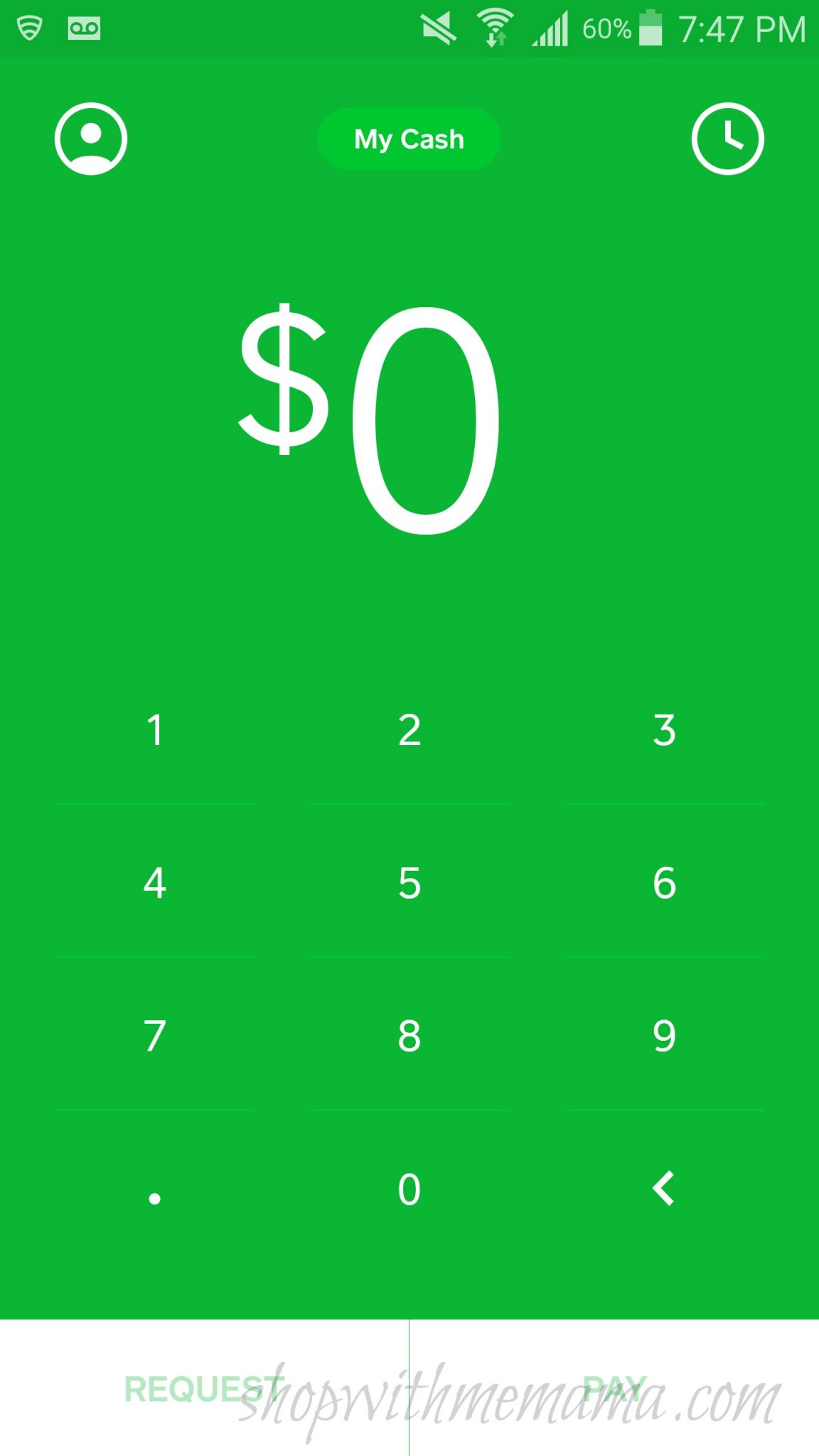
Task: Enter digit 7 on the keypad
Action: [x=154, y=1036]
